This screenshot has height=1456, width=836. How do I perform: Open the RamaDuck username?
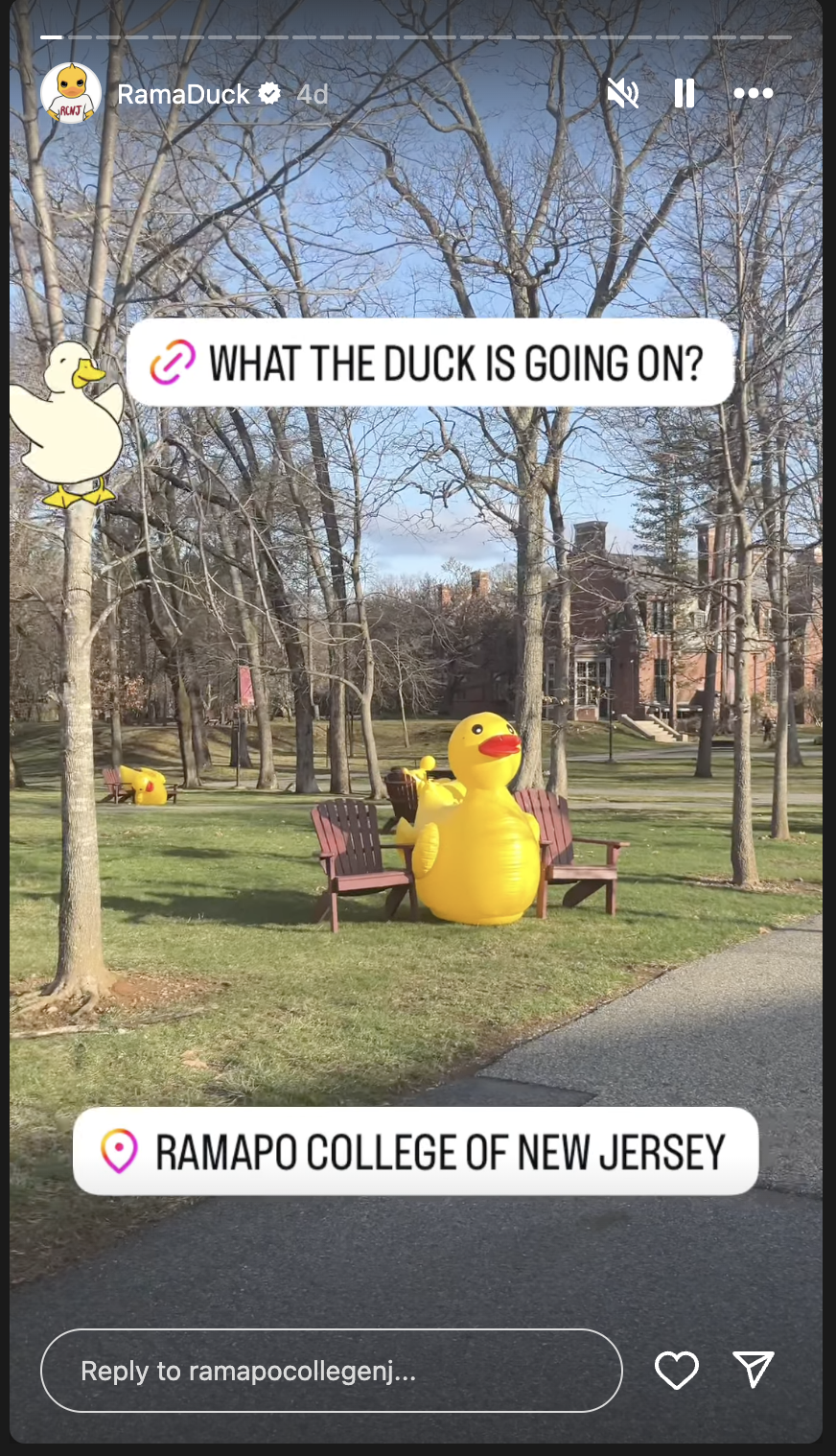click(183, 94)
